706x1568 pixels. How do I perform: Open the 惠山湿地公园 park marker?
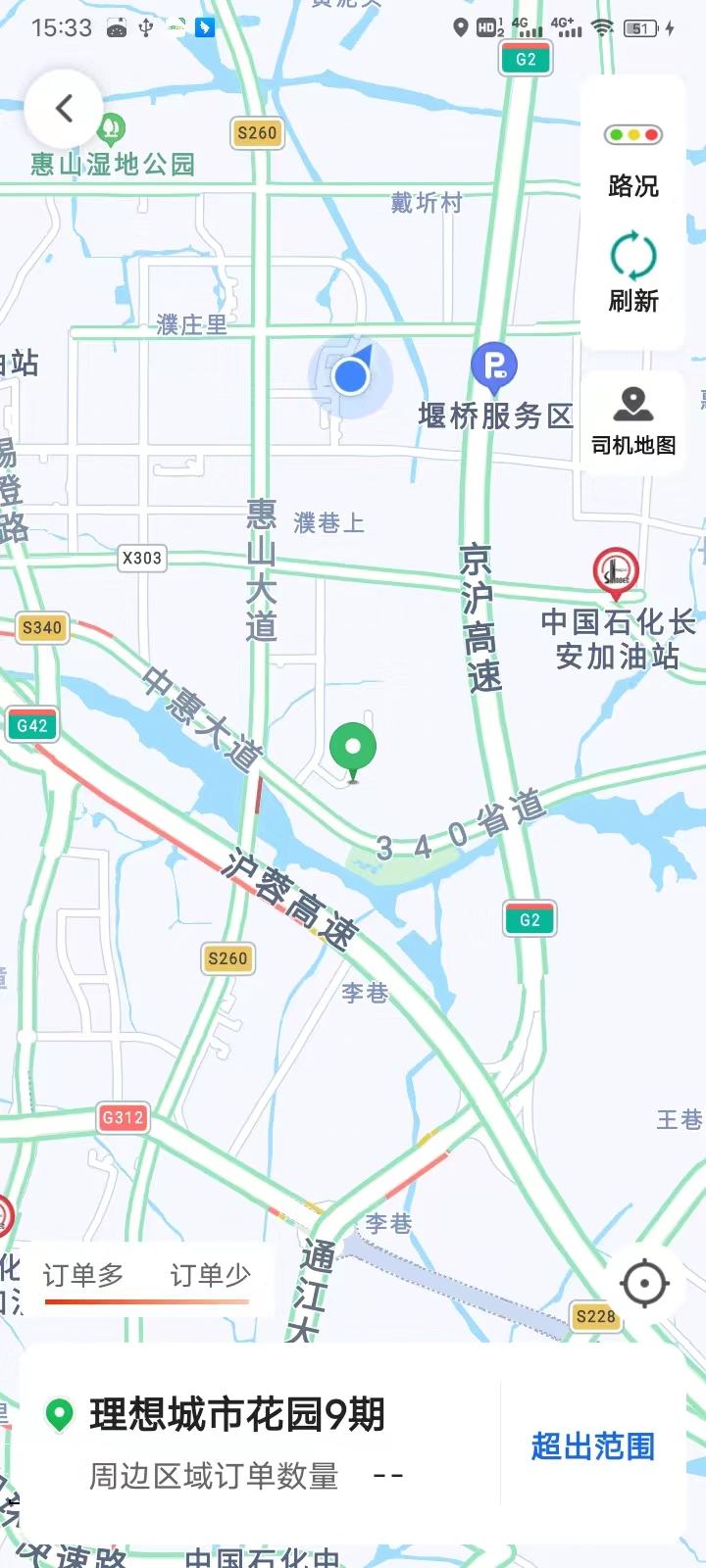tap(111, 127)
